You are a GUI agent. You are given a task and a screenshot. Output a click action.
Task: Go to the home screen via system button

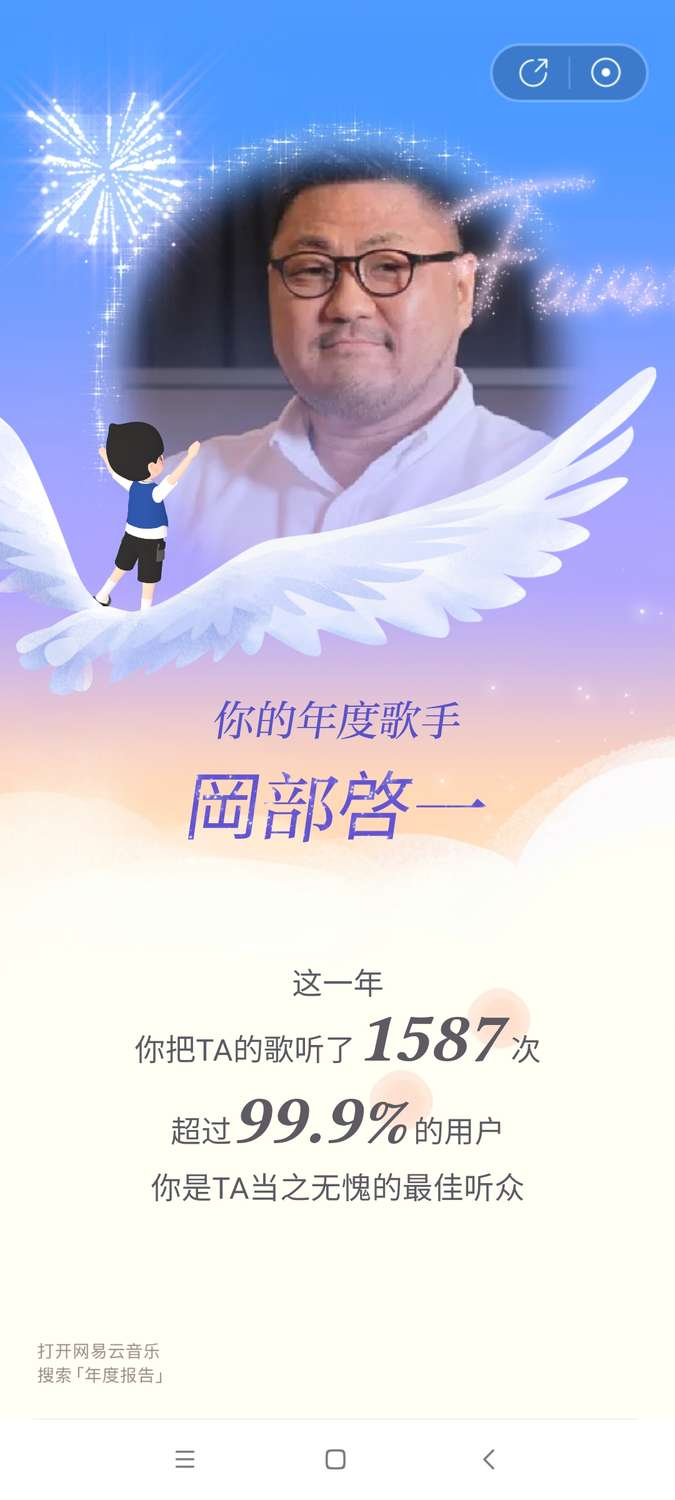336,1459
